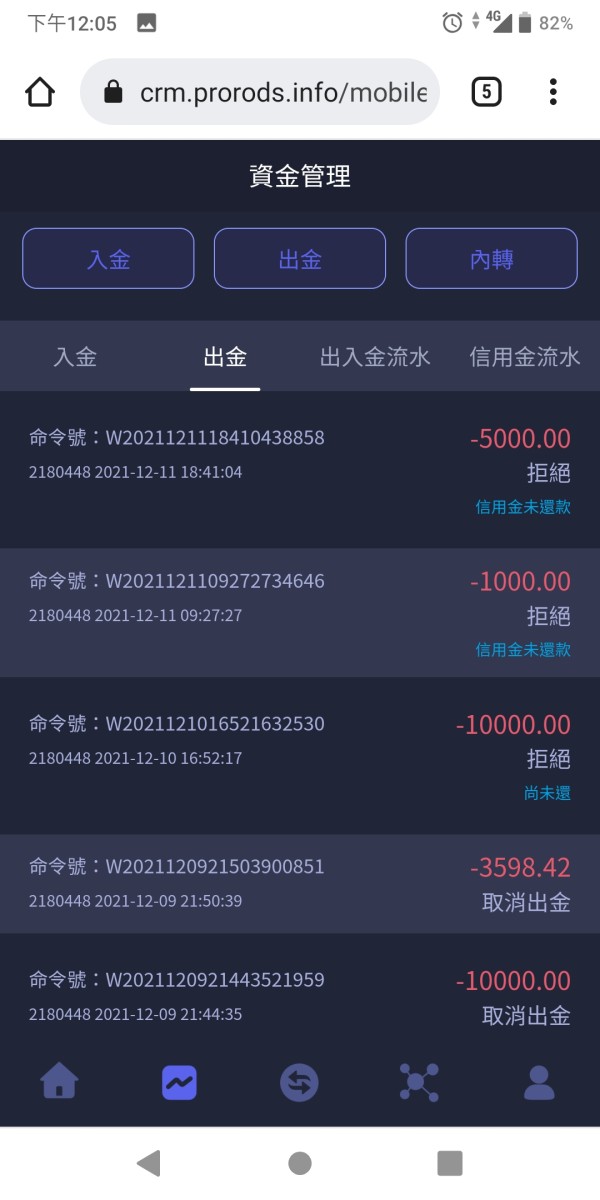Select the 出金 records tab
This screenshot has height=1200, width=600.
tap(225, 357)
